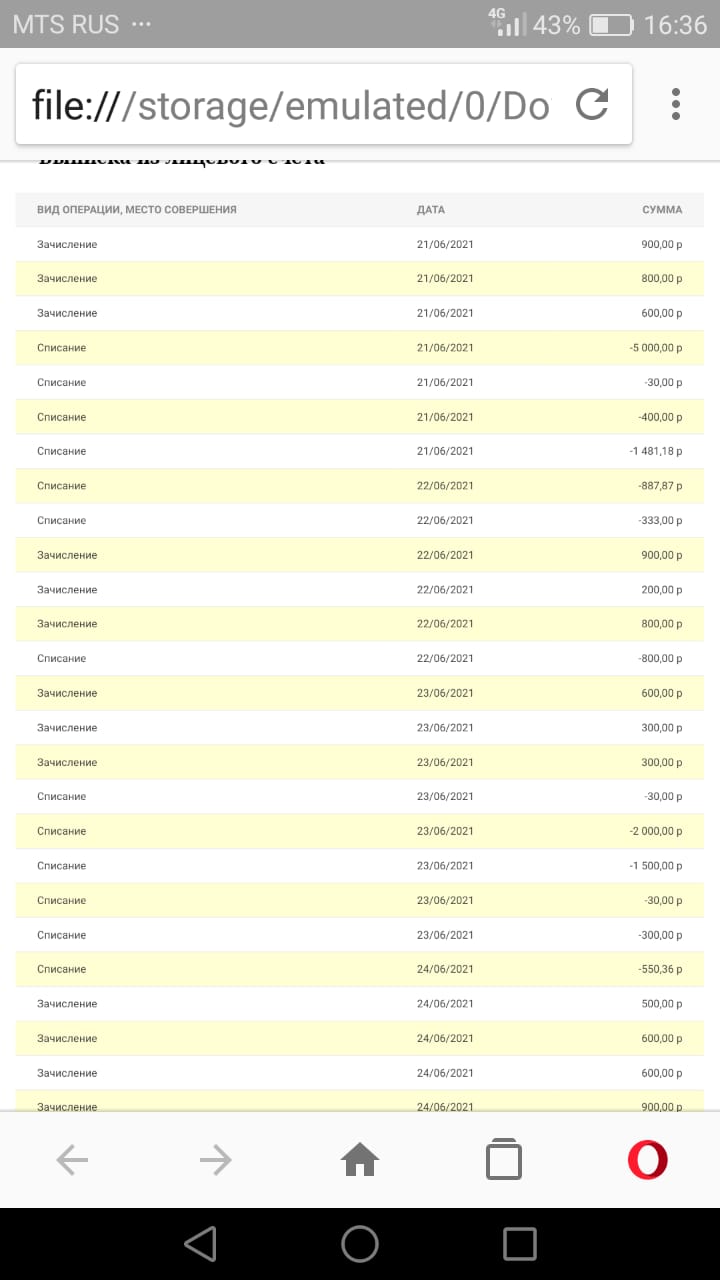This screenshot has width=720, height=1280.
Task: Go forward with the browser forward arrow
Action: pyautogui.click(x=216, y=1160)
